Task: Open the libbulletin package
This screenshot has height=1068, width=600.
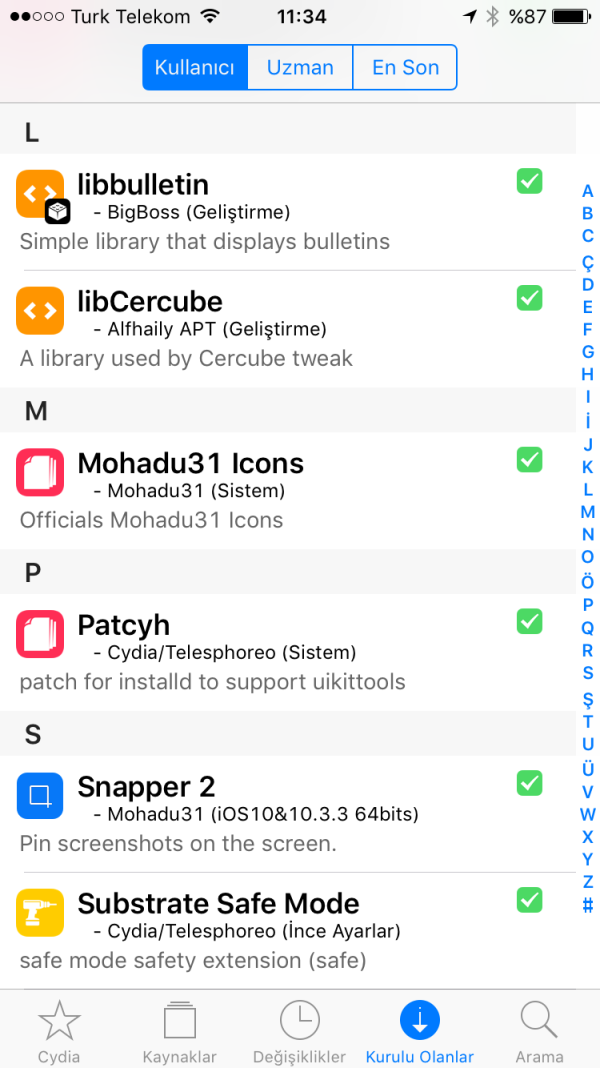Action: (260, 211)
